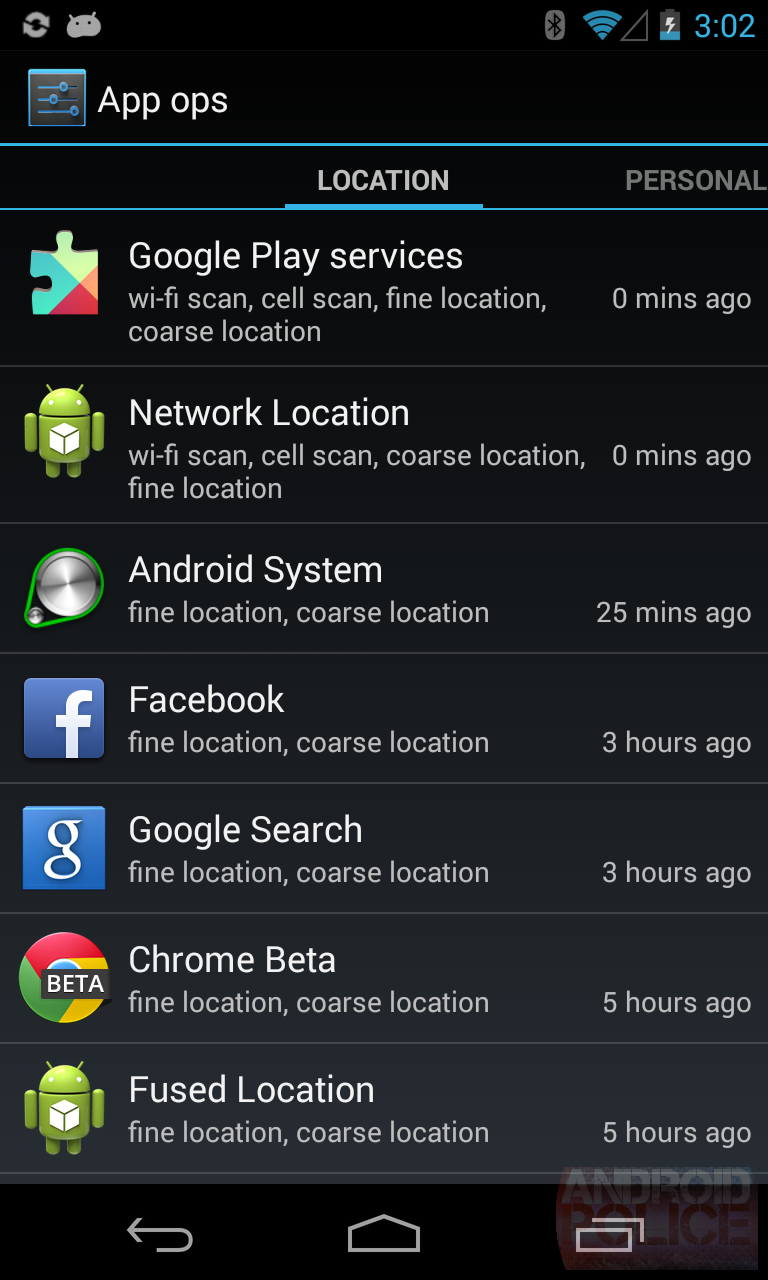Select the Network Location robot icon
The height and width of the screenshot is (1280, 768).
click(x=63, y=432)
